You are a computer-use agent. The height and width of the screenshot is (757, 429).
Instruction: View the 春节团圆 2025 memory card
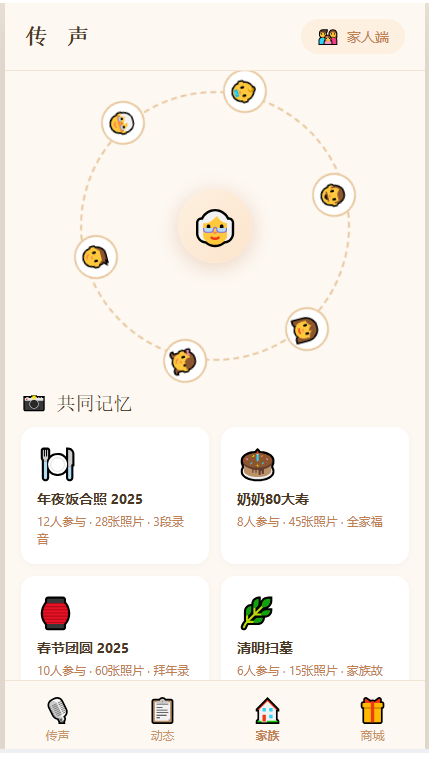tap(115, 628)
